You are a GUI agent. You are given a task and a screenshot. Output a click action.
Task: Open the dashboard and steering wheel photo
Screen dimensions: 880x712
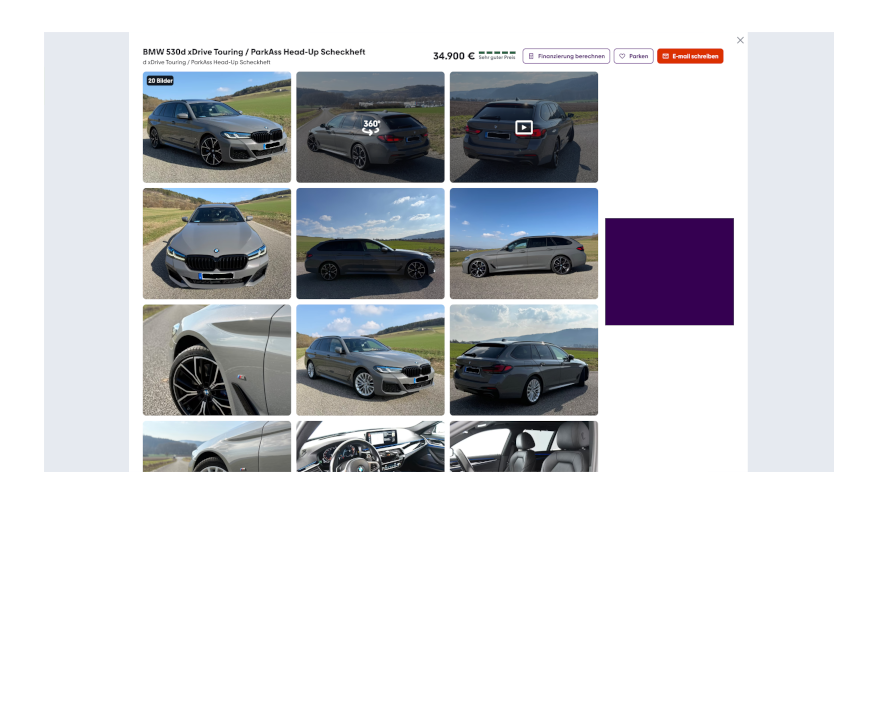370,447
